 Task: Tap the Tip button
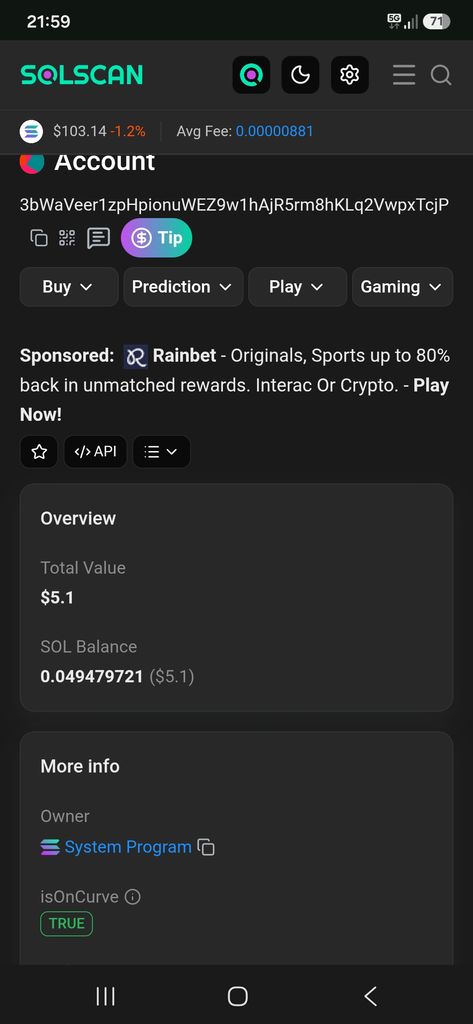[157, 238]
